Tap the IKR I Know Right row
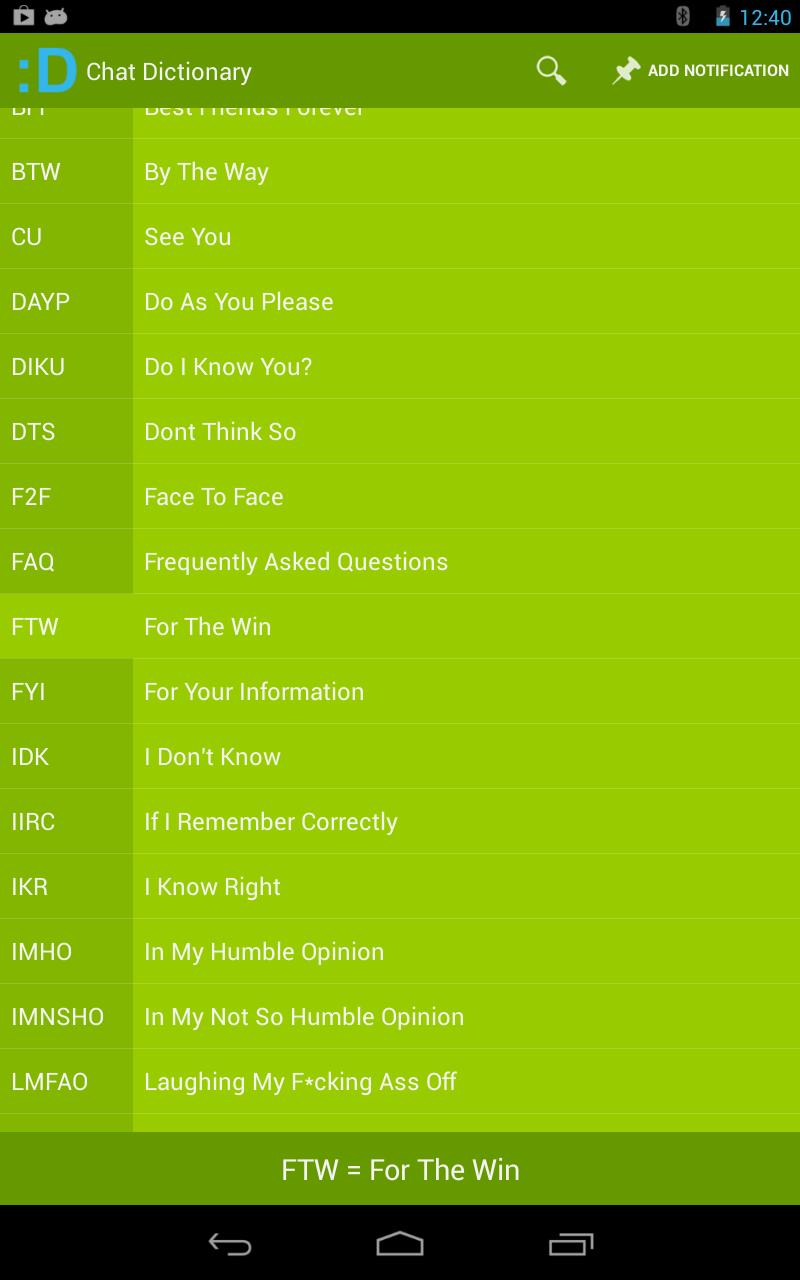Screen dimensions: 800x1280 400,887
